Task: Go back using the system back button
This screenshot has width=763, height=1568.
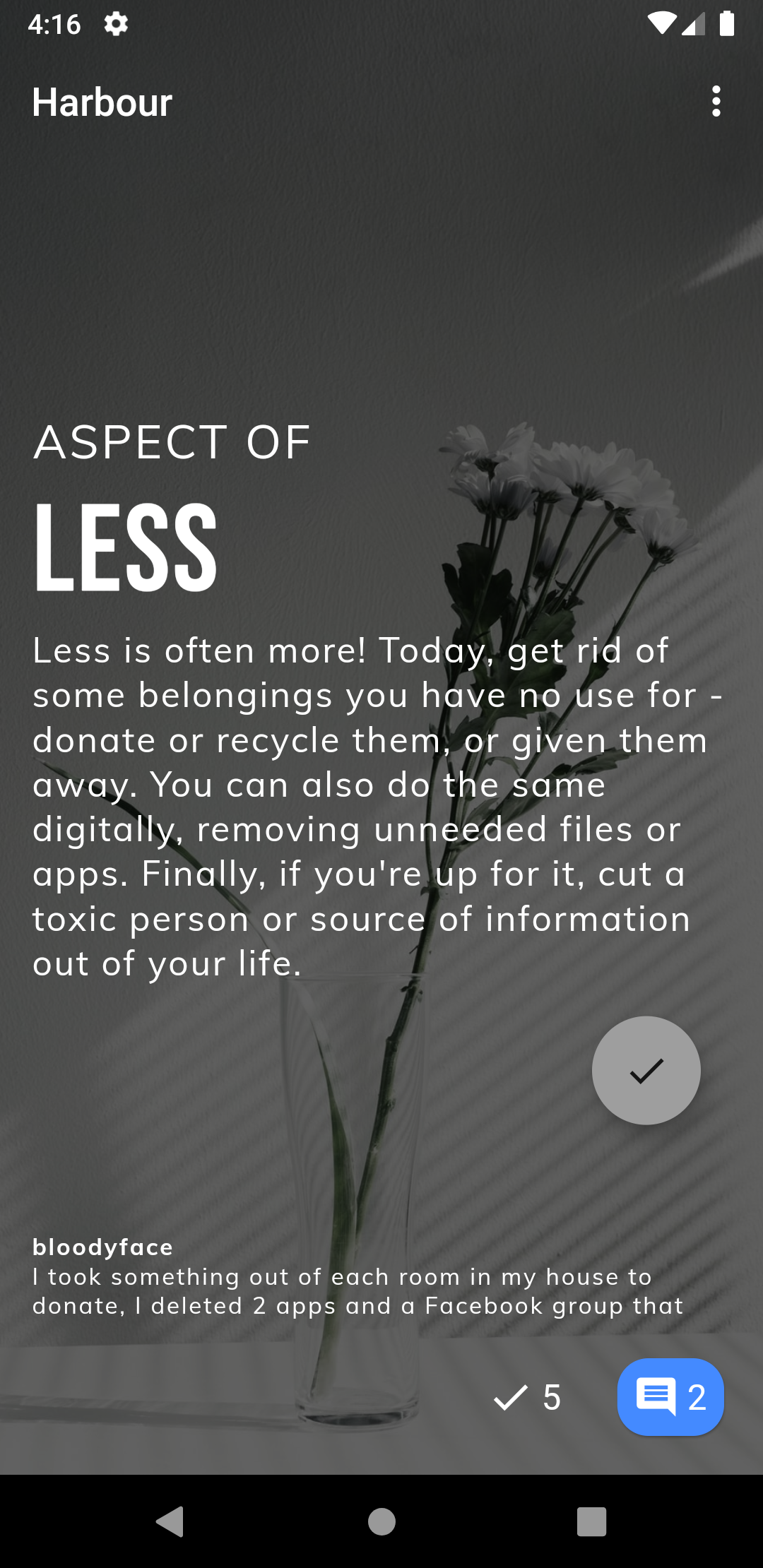Action: tap(170, 1521)
